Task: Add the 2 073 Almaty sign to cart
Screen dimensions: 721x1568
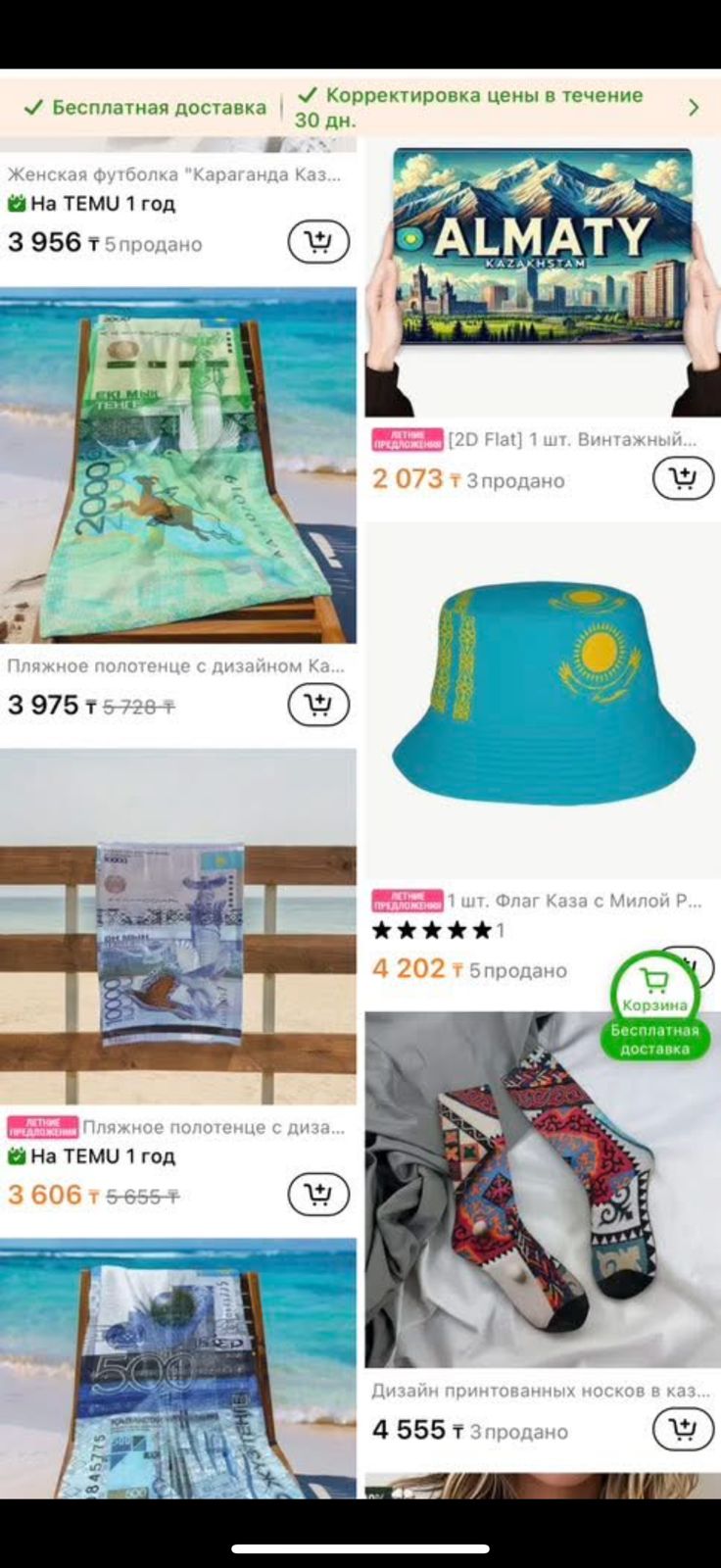Action: click(x=683, y=479)
